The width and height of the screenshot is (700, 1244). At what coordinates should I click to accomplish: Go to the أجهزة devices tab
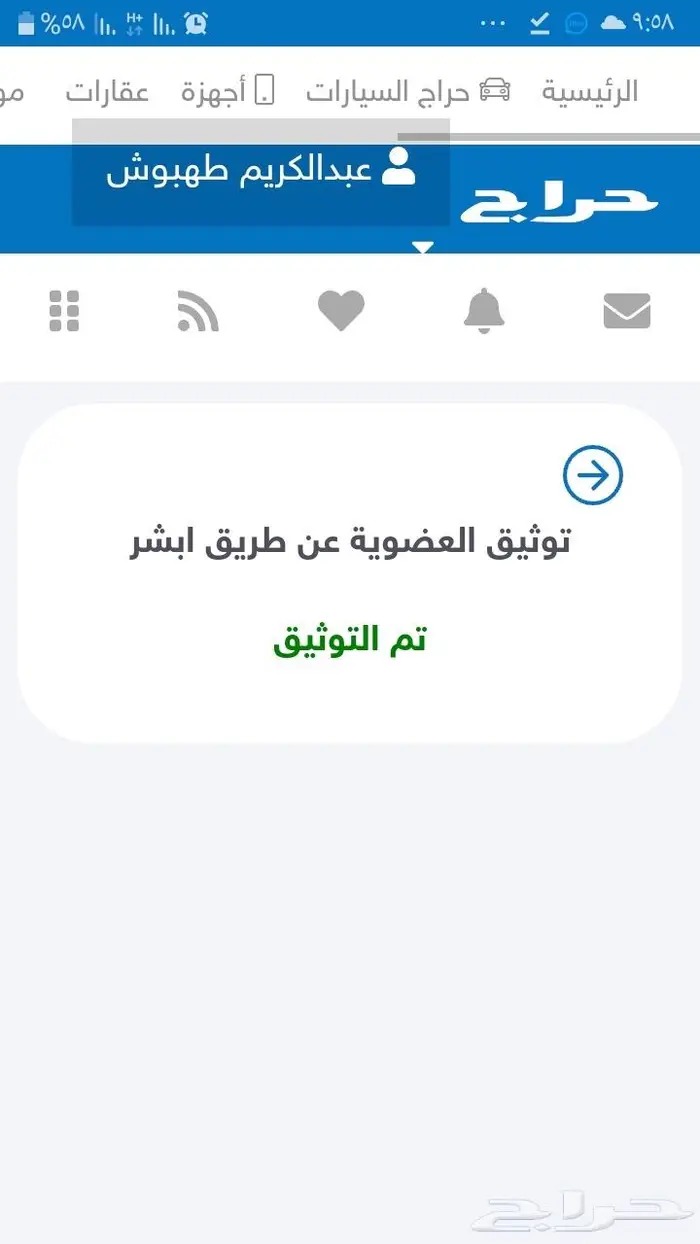228,93
